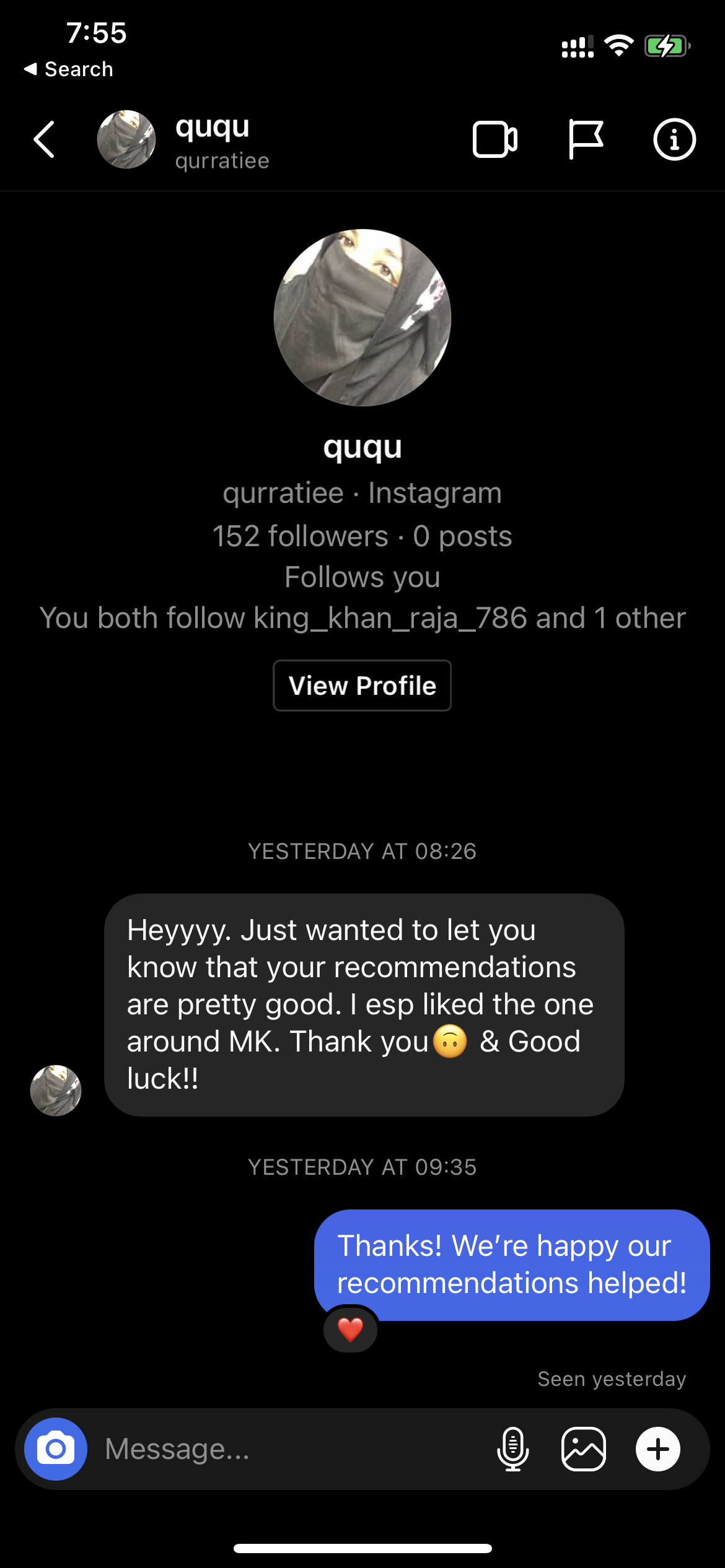Open the plus more options button

657,1449
